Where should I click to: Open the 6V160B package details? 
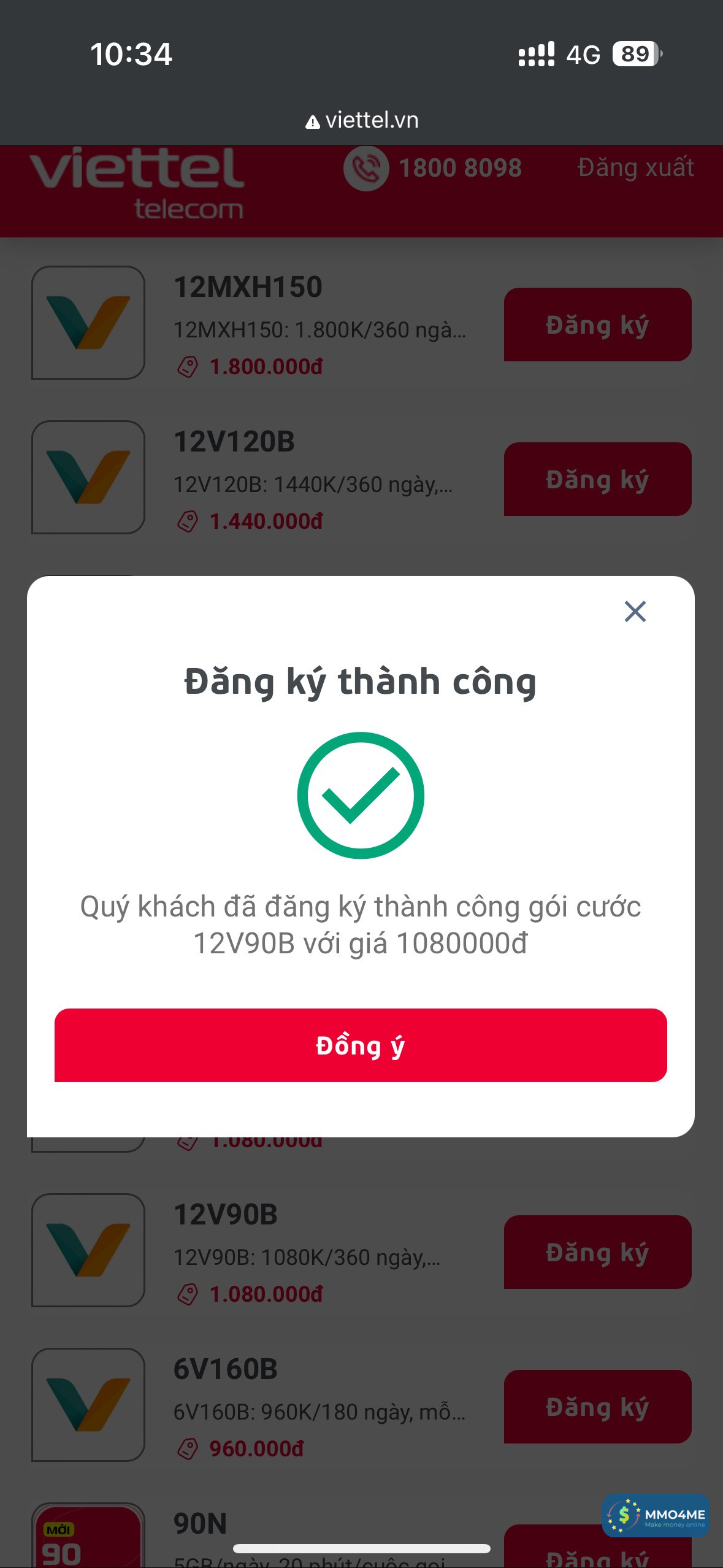click(226, 1369)
